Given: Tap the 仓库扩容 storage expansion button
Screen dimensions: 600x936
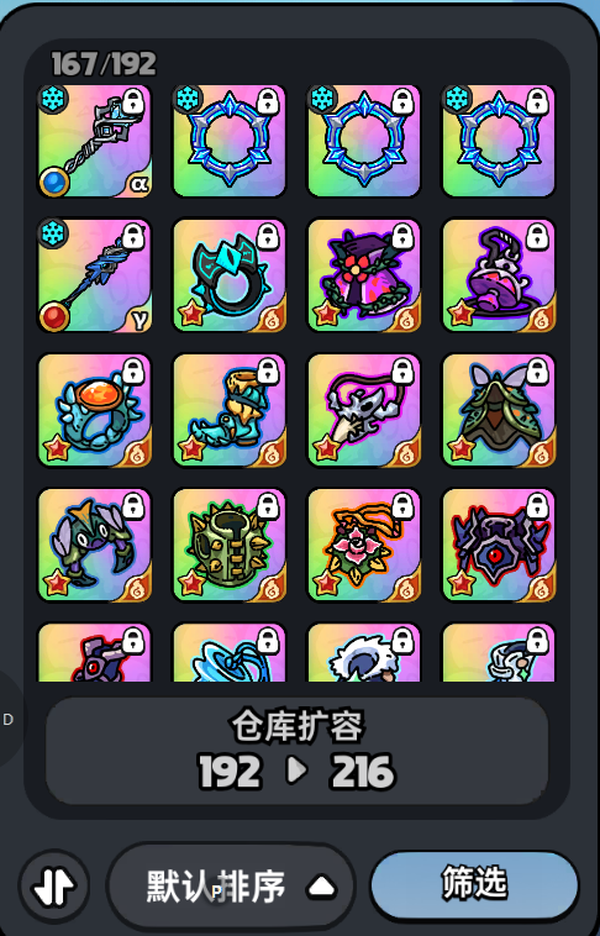Looking at the screenshot, I should (x=297, y=750).
